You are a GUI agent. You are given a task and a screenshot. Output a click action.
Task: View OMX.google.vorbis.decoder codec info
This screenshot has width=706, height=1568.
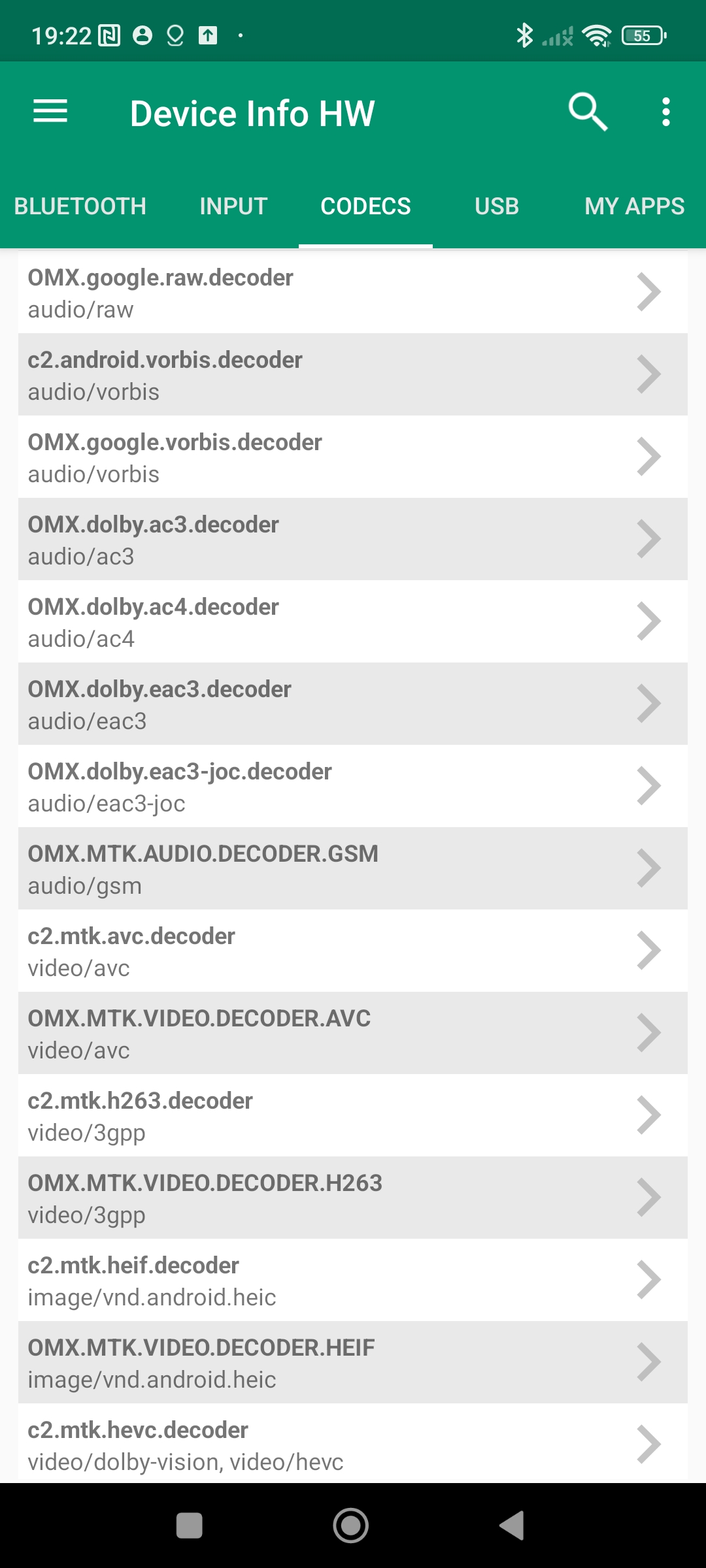pos(353,457)
